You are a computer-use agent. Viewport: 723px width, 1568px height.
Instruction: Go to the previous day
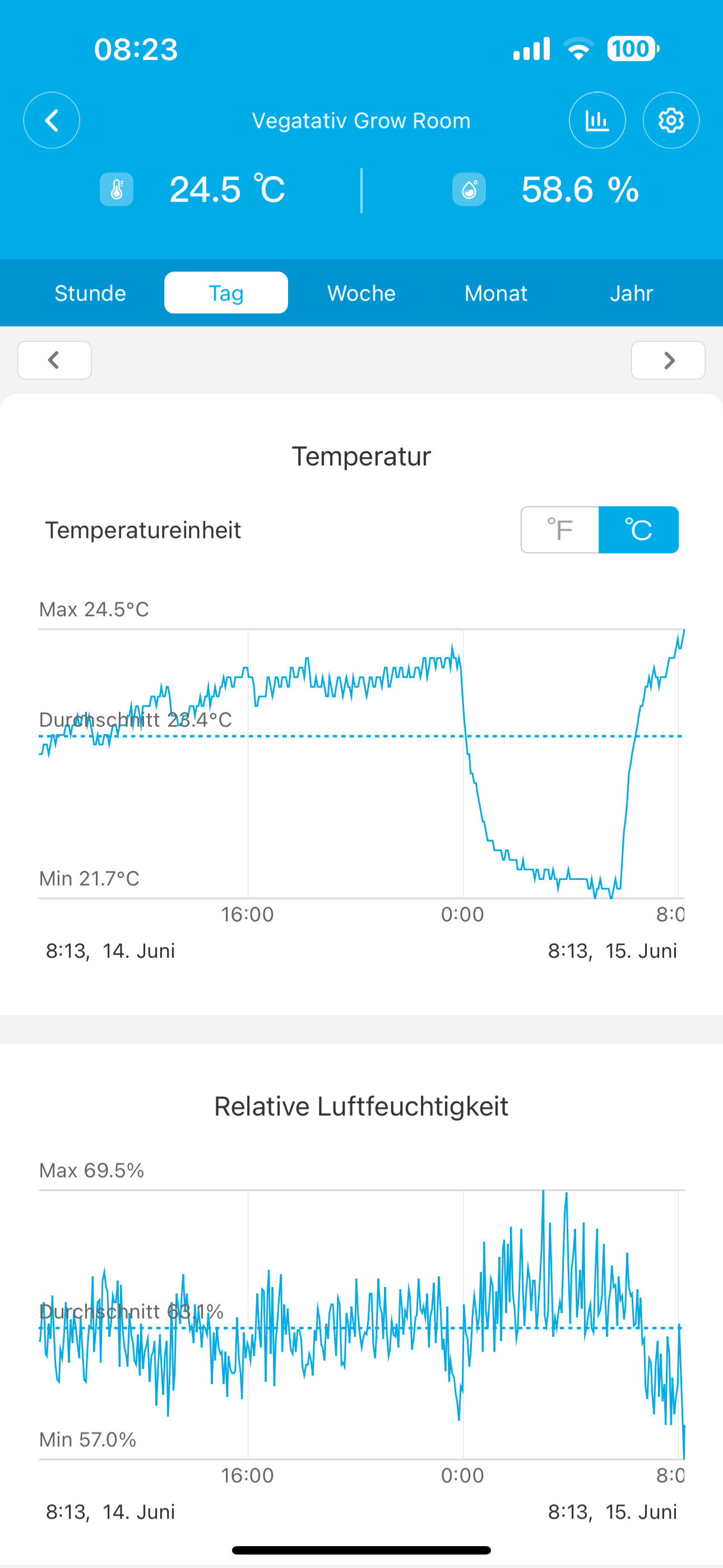tap(55, 361)
